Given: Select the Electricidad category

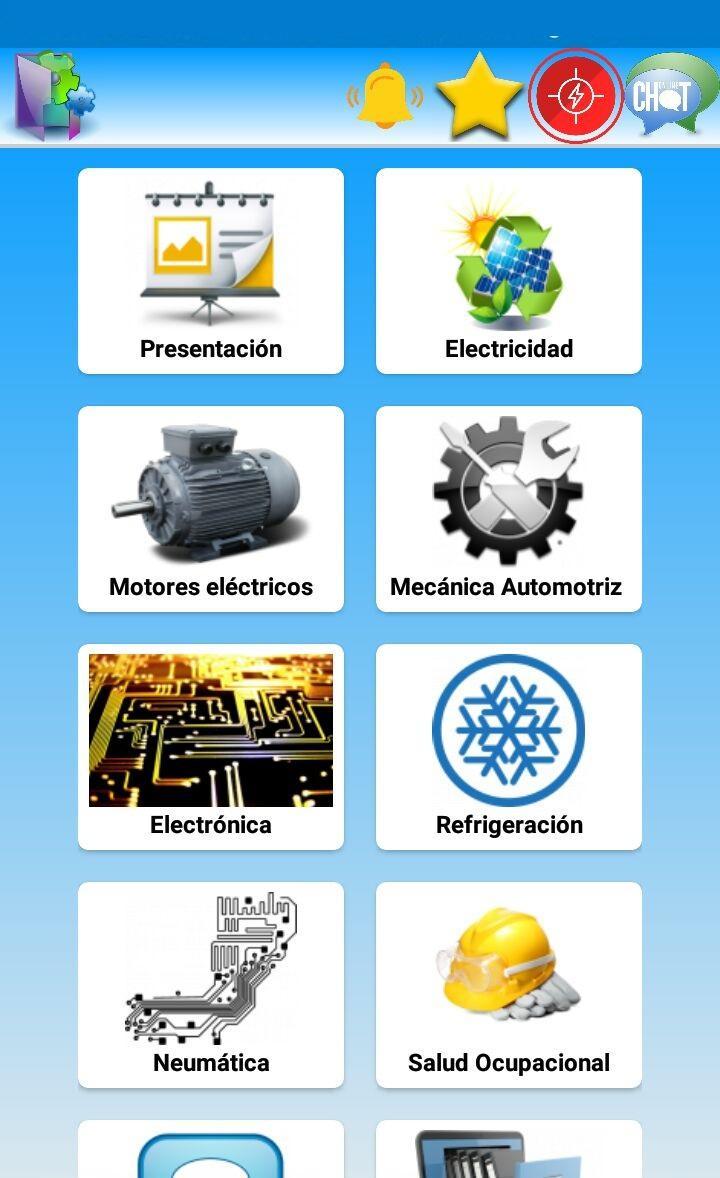Looking at the screenshot, I should (x=509, y=271).
